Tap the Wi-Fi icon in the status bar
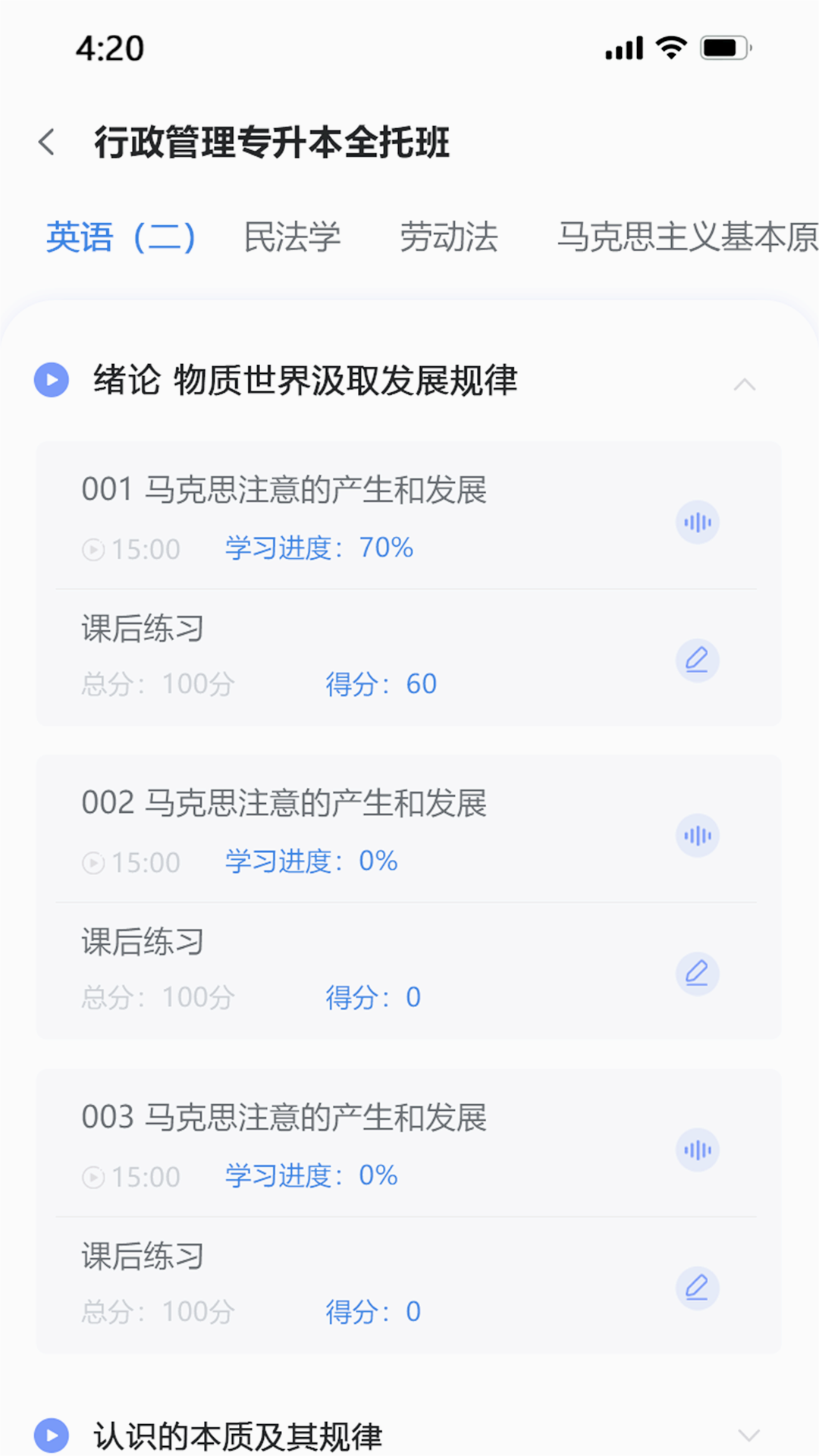Image resolution: width=819 pixels, height=1456 pixels. click(x=670, y=47)
